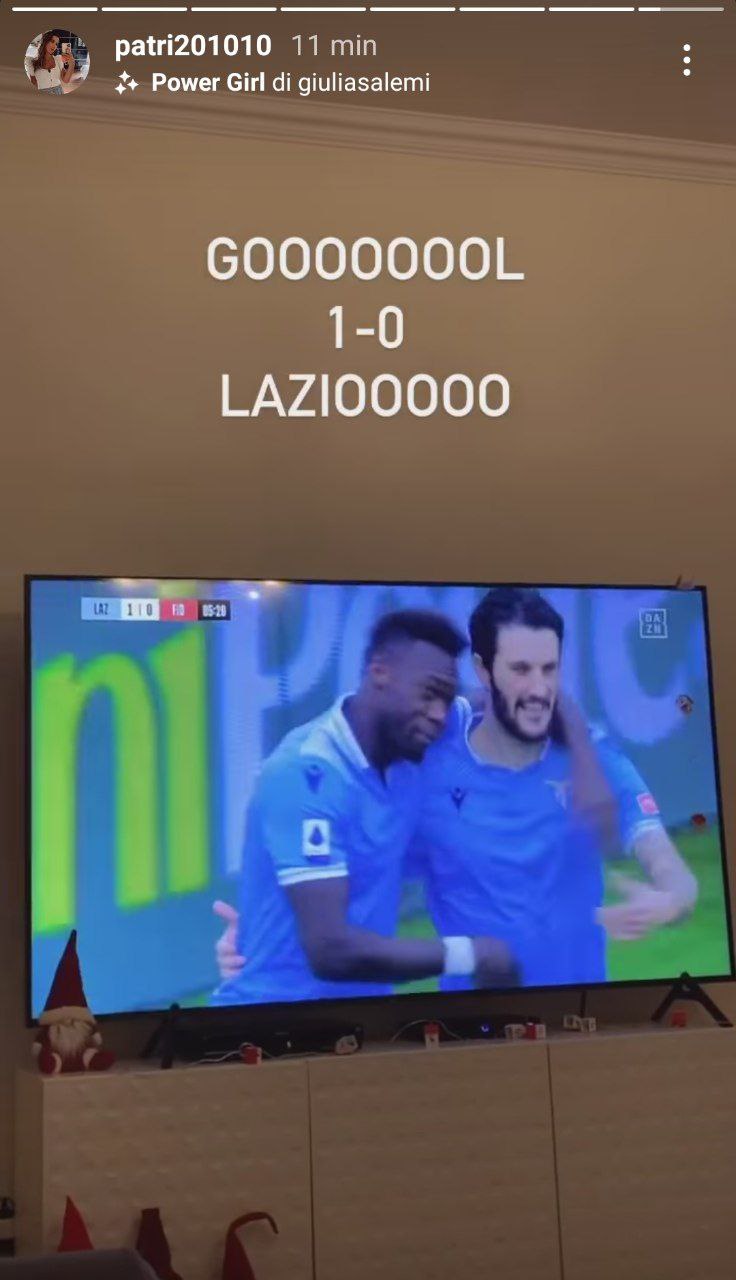Open the three-dot story options menu
The height and width of the screenshot is (1280, 736).
(x=686, y=60)
